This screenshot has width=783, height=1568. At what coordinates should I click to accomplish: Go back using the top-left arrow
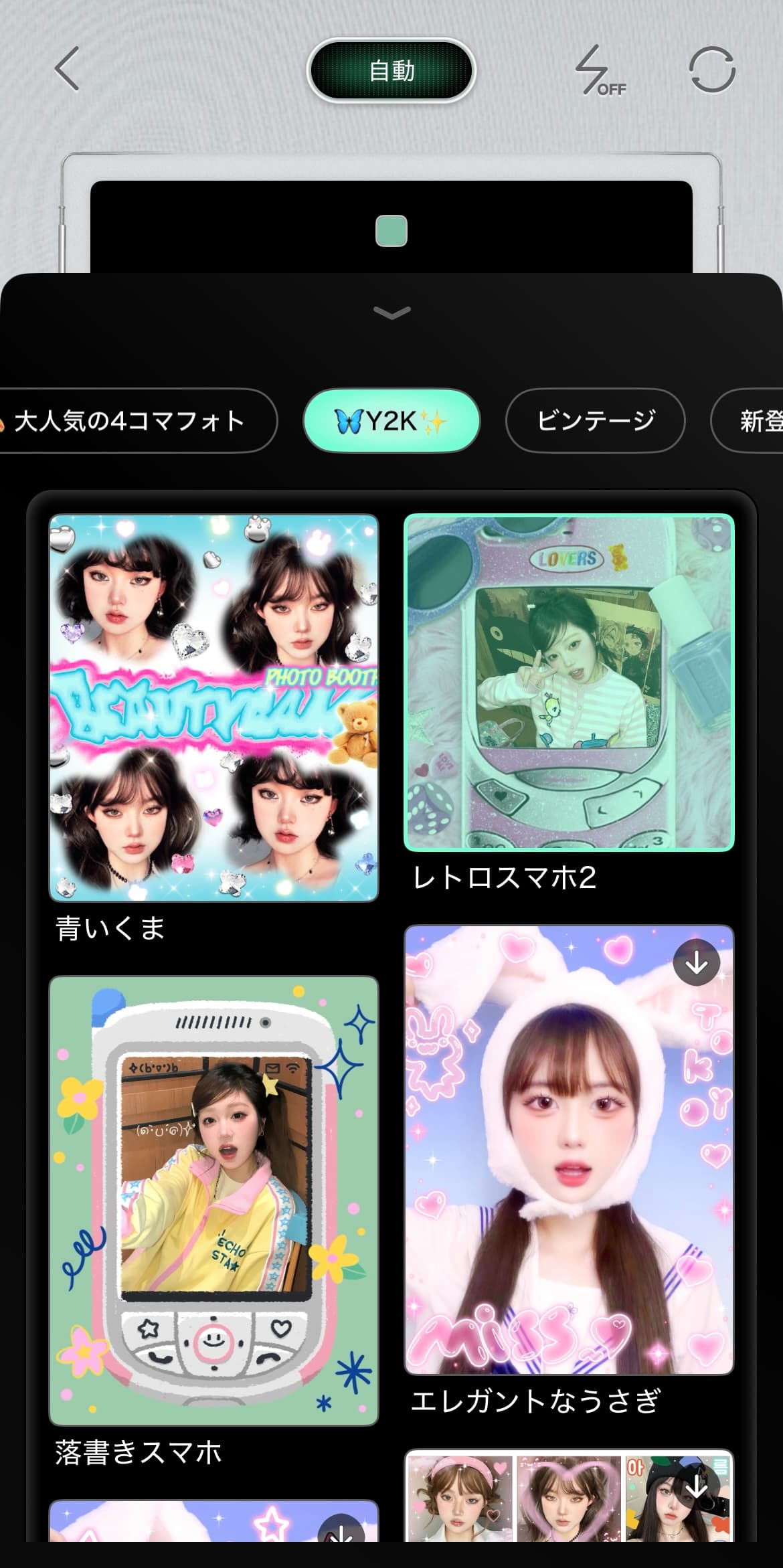[x=68, y=69]
